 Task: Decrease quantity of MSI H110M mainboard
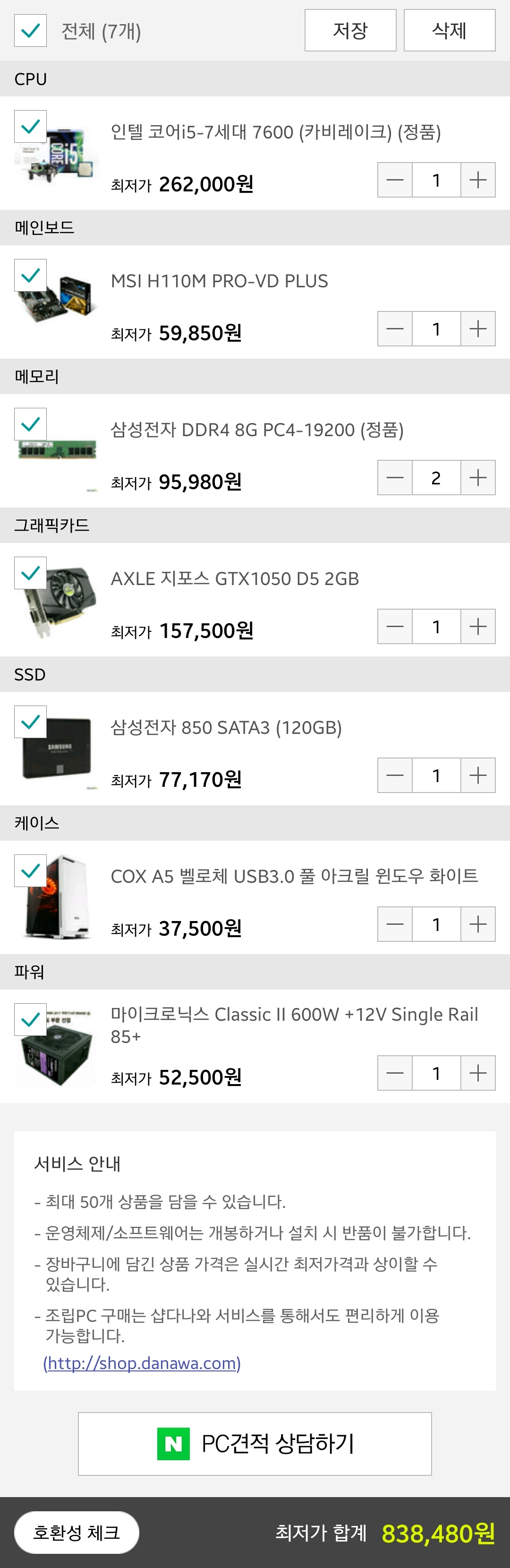coord(395,329)
